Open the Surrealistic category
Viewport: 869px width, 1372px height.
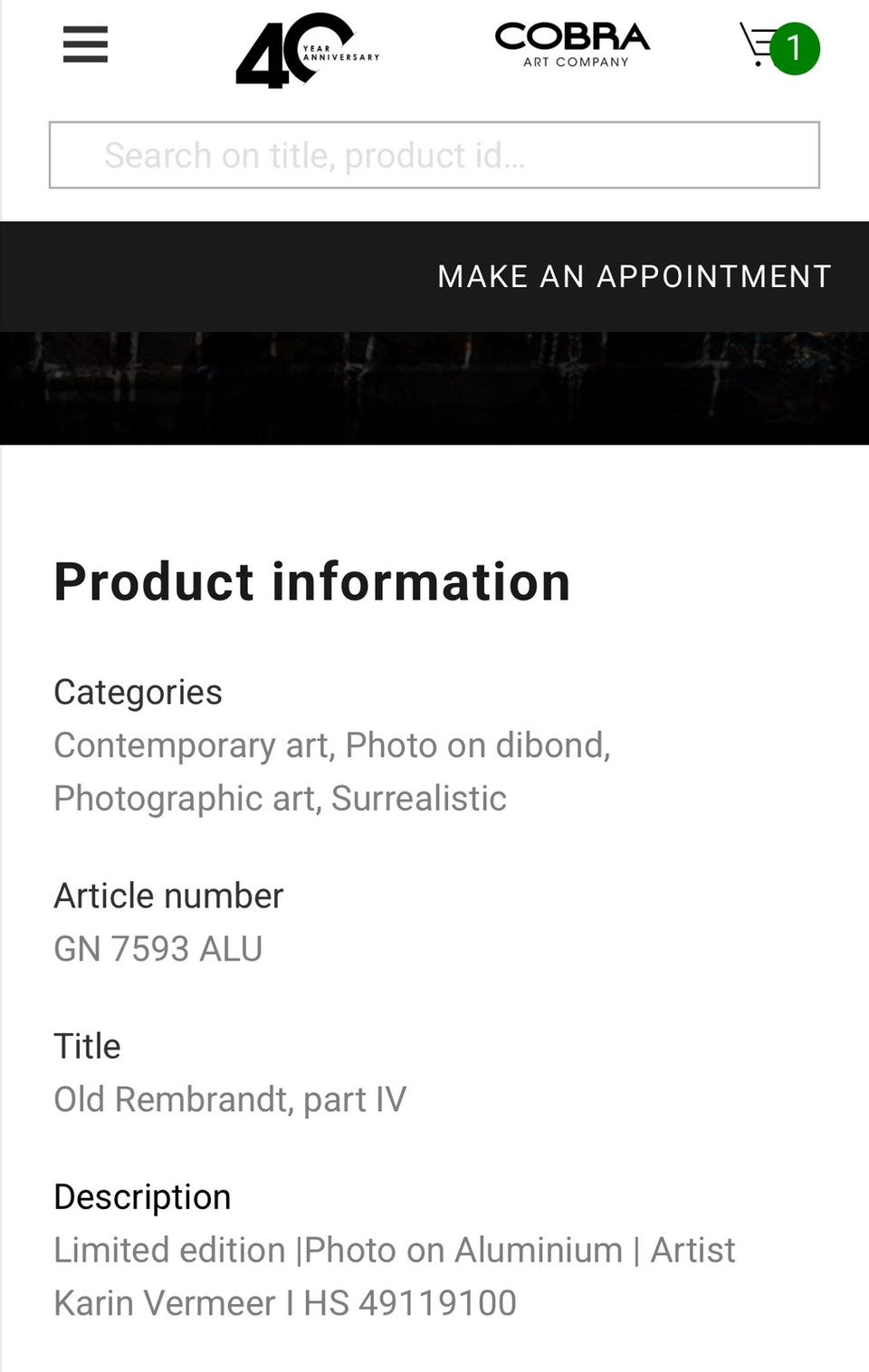point(419,798)
